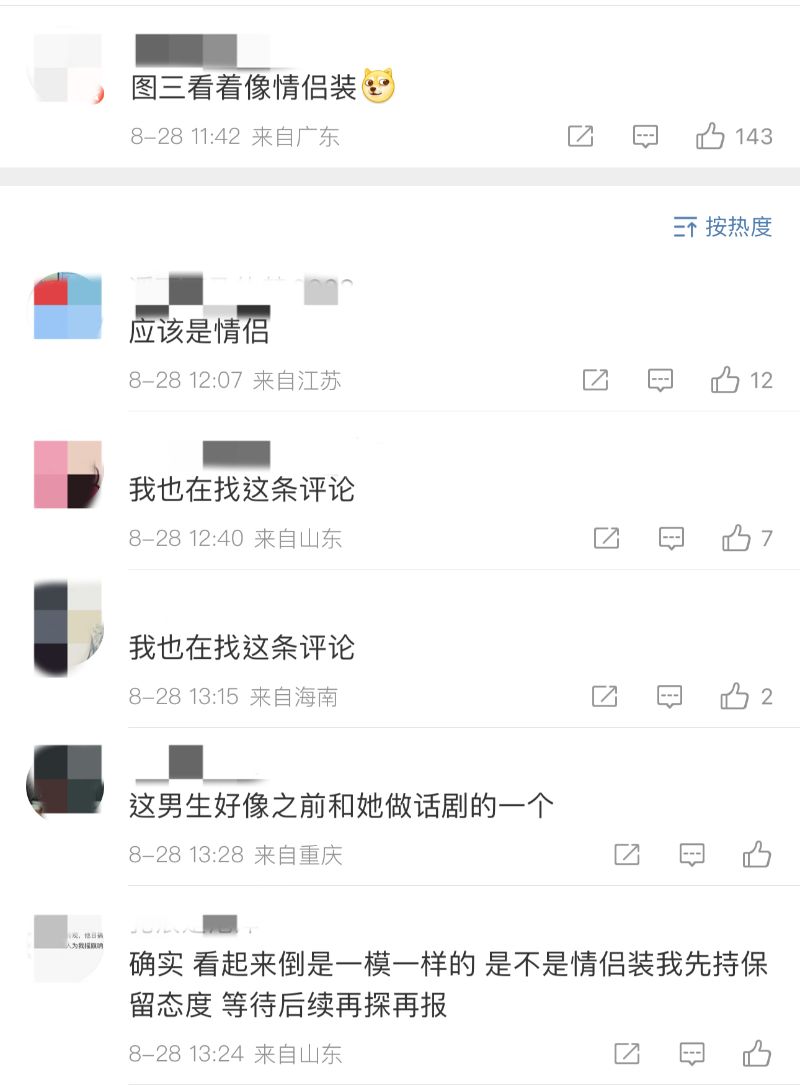This screenshot has width=800, height=1085.
Task: Like the reply "这男生好像之前和她做话剧的一个"
Action: (757, 854)
